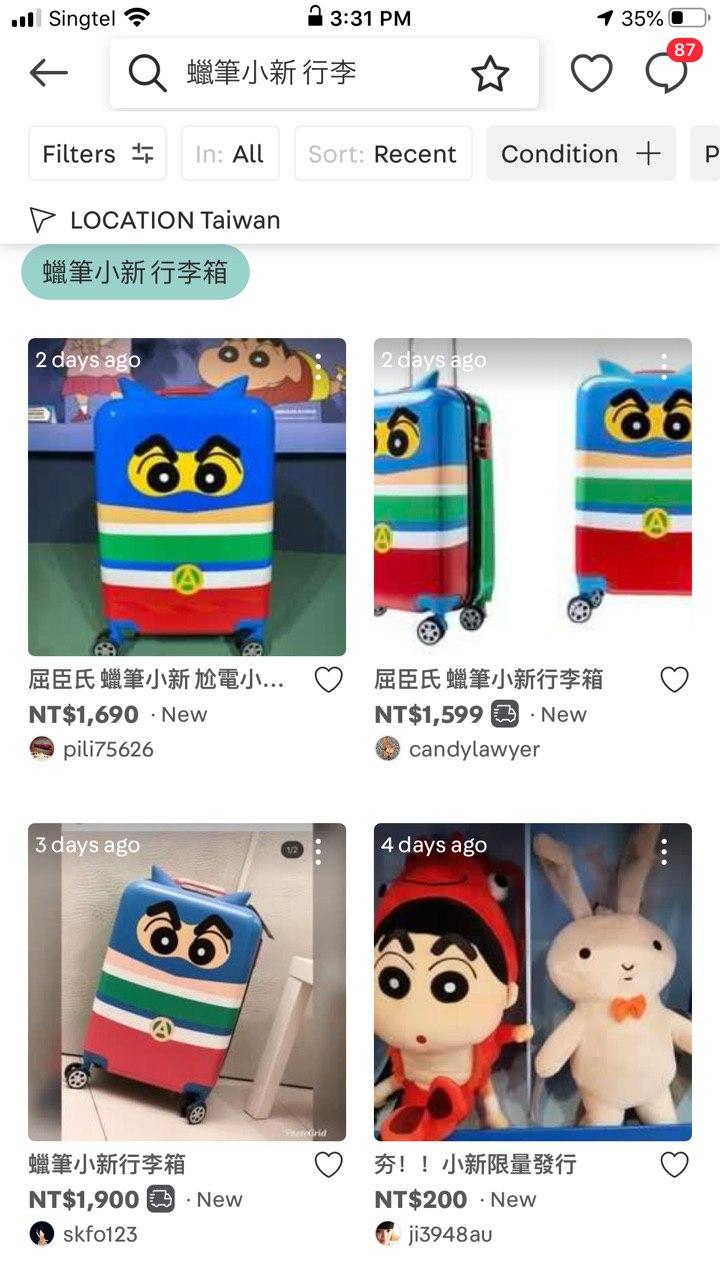The height and width of the screenshot is (1280, 720).
Task: Open the NT$1,599 suitcase listing by candylawyer
Action: (x=532, y=497)
